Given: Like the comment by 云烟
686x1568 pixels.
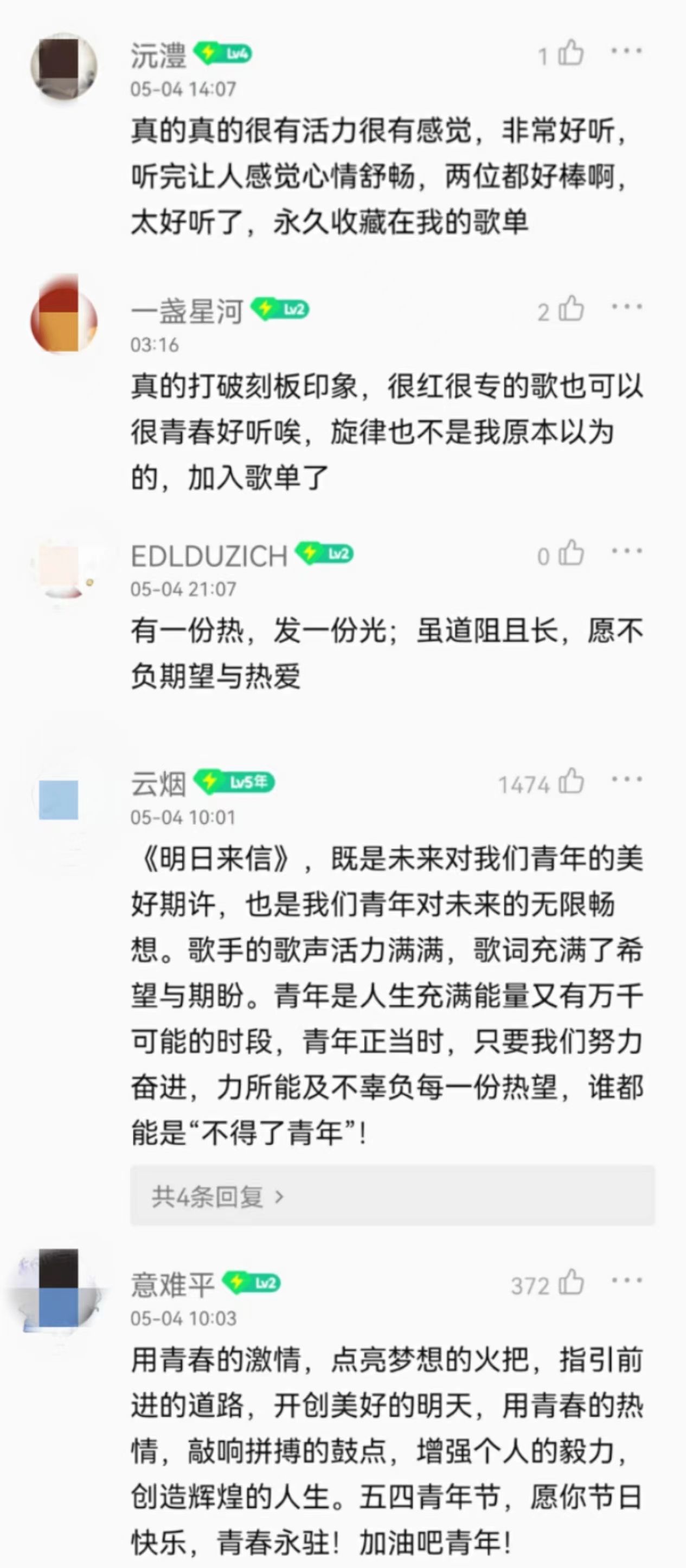Looking at the screenshot, I should [x=571, y=782].
